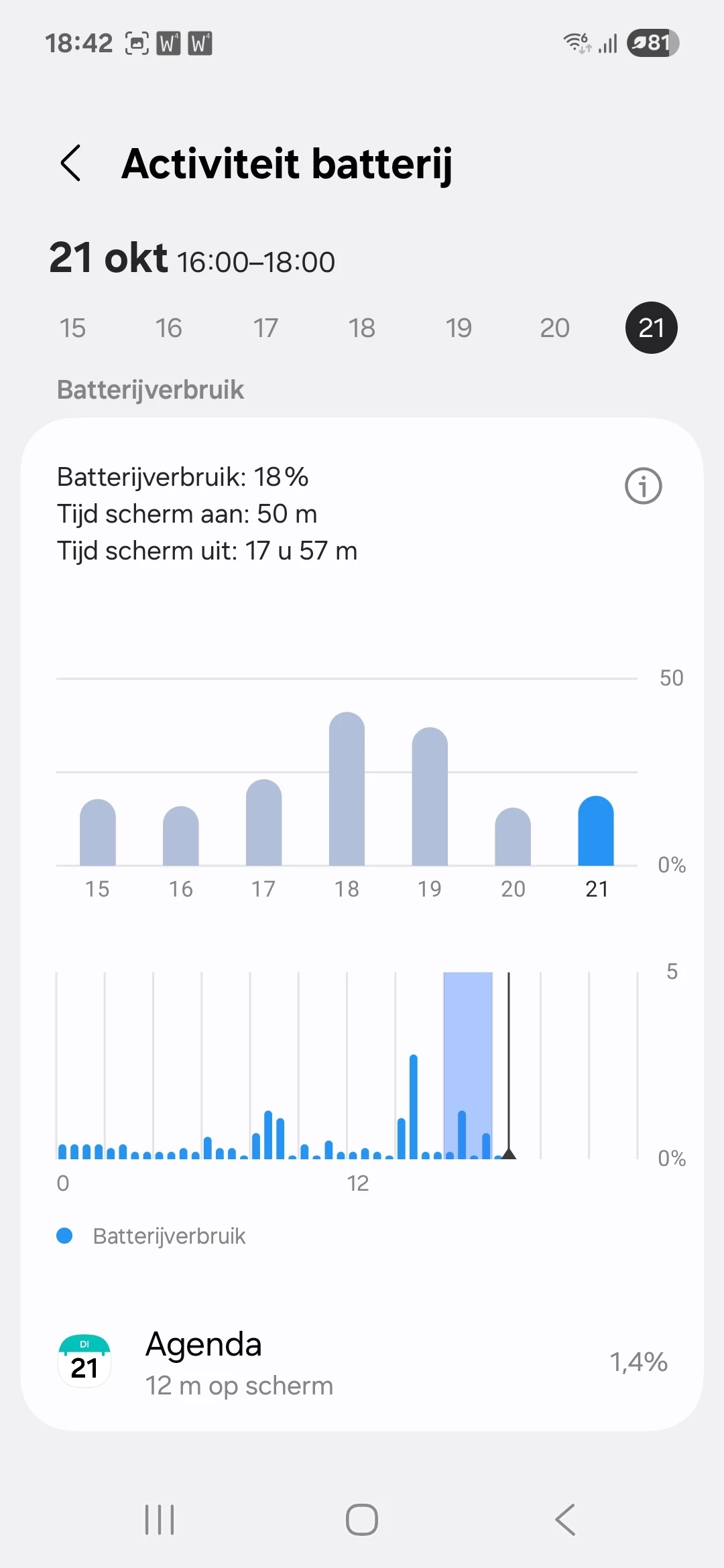This screenshot has height=1568, width=724.
Task: Go to the home screen
Action: coord(362,1519)
